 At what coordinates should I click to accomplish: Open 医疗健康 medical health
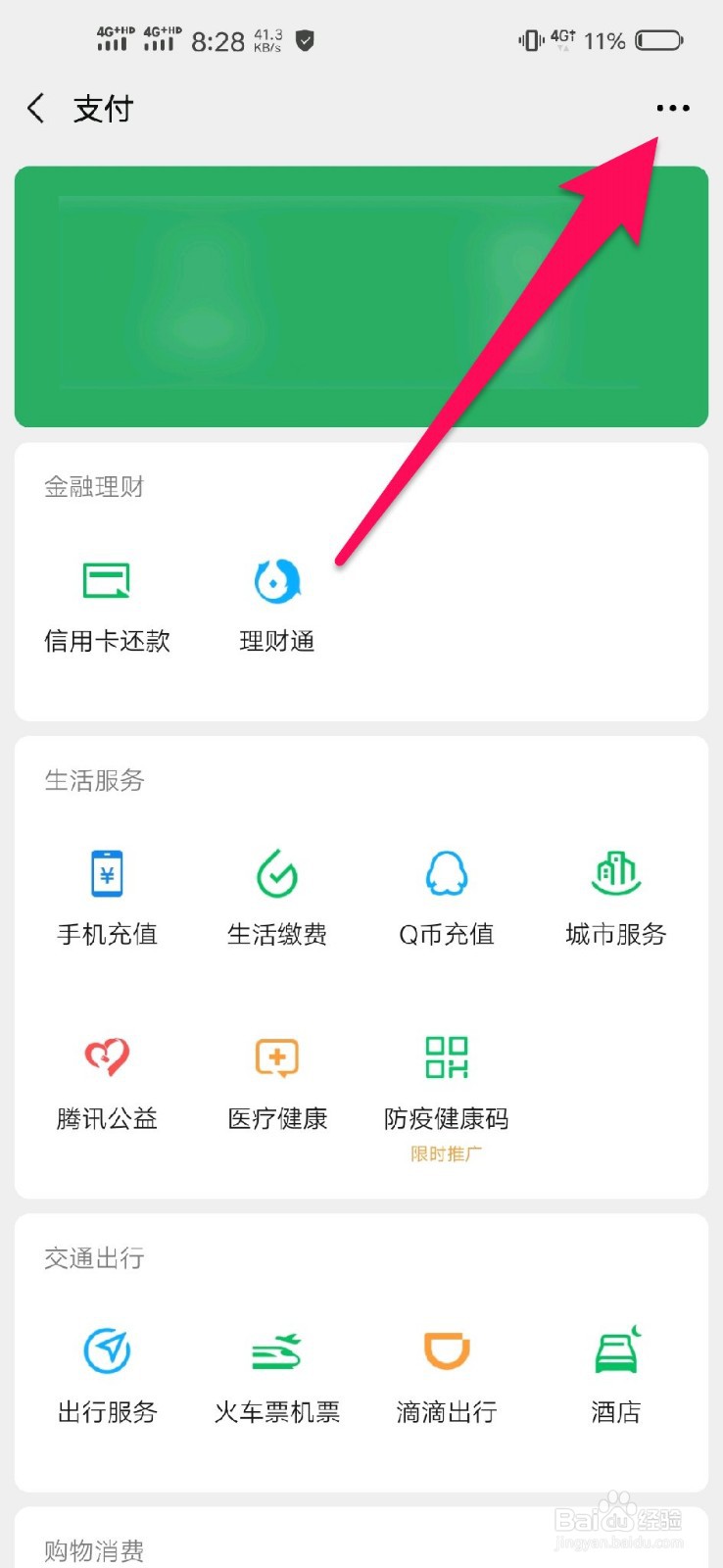coord(276,1081)
